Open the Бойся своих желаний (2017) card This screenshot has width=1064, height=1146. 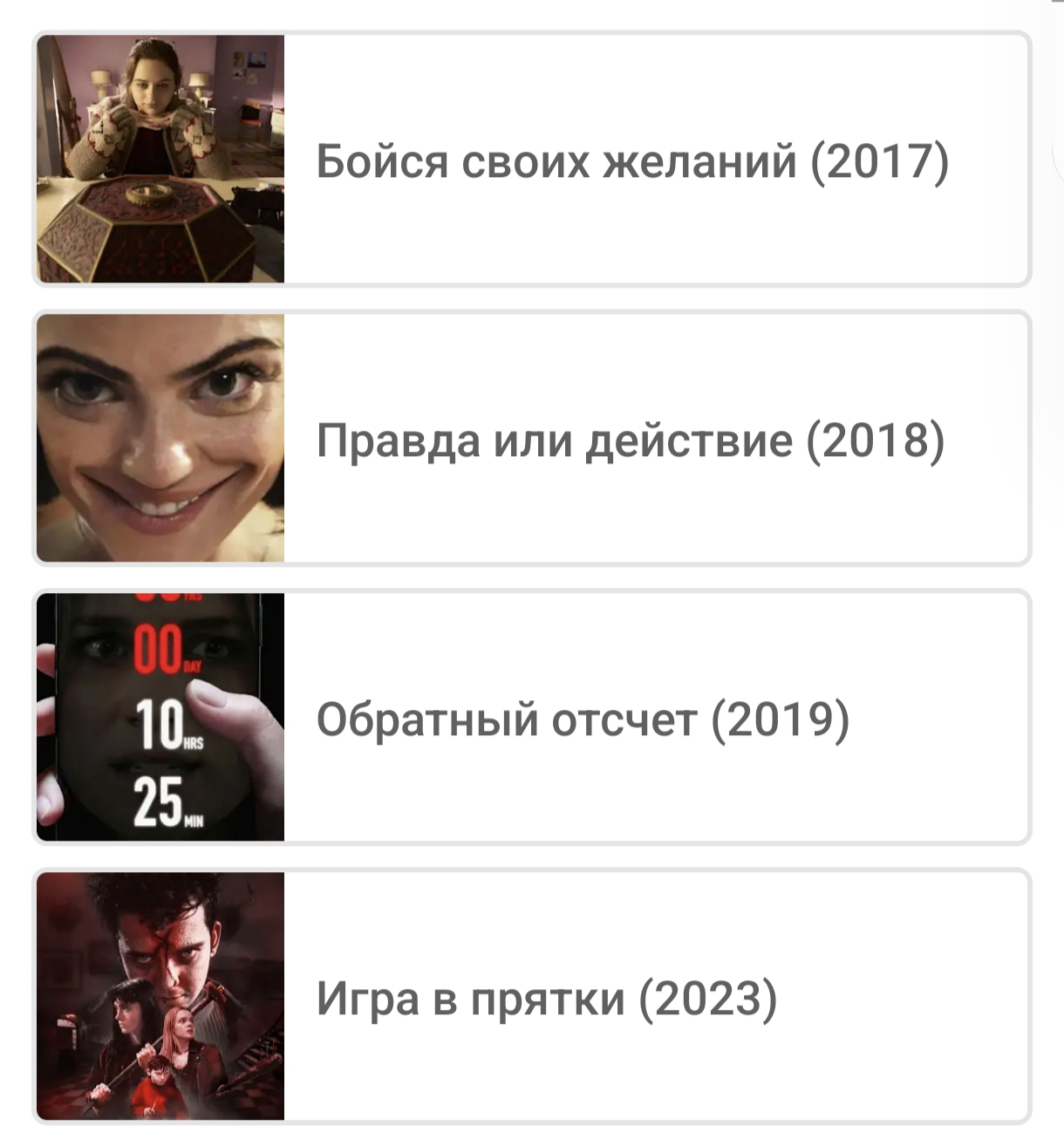532,159
